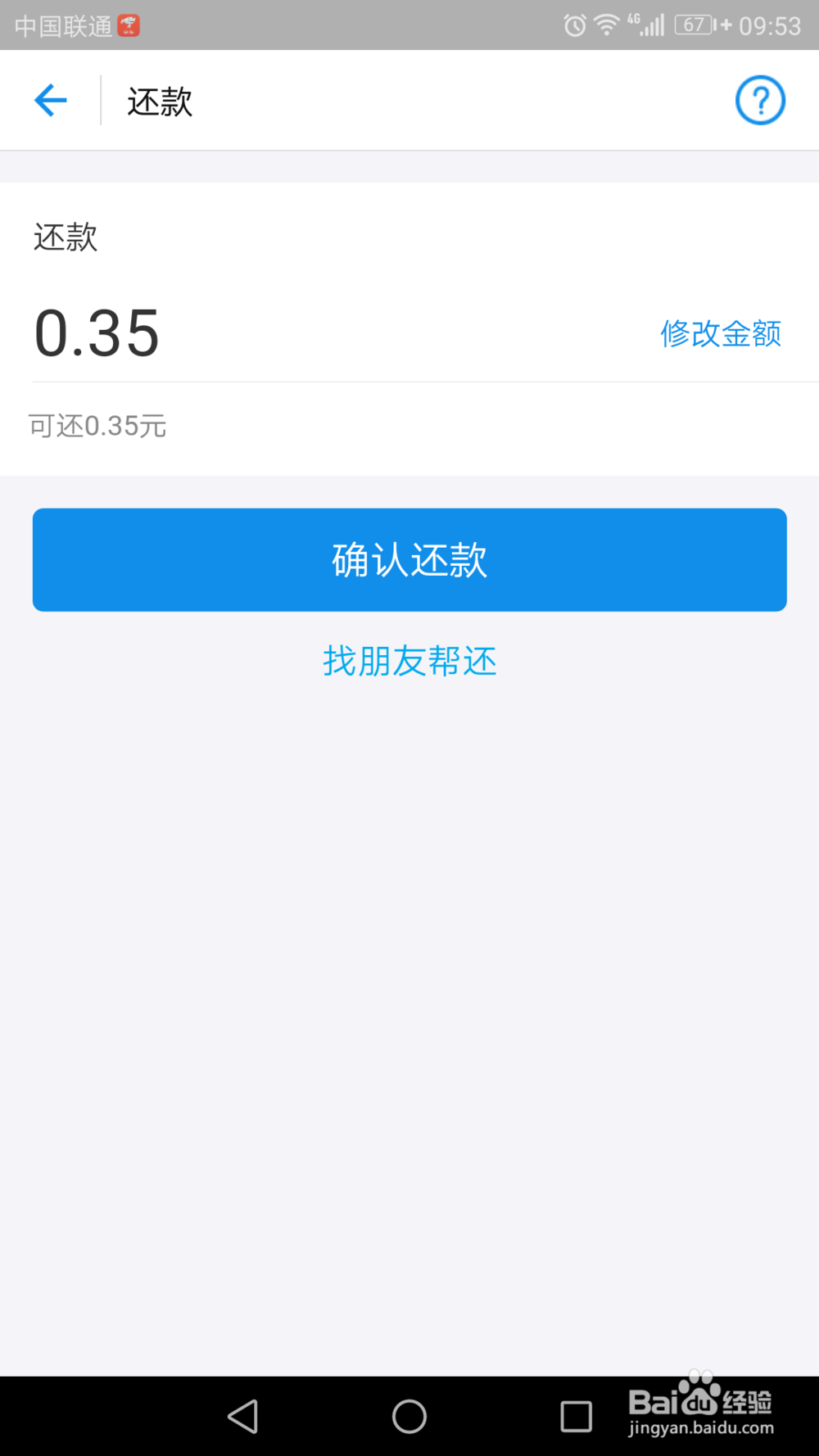Confirm repayment with 确认还款 button
This screenshot has width=819, height=1456.
coord(409,560)
